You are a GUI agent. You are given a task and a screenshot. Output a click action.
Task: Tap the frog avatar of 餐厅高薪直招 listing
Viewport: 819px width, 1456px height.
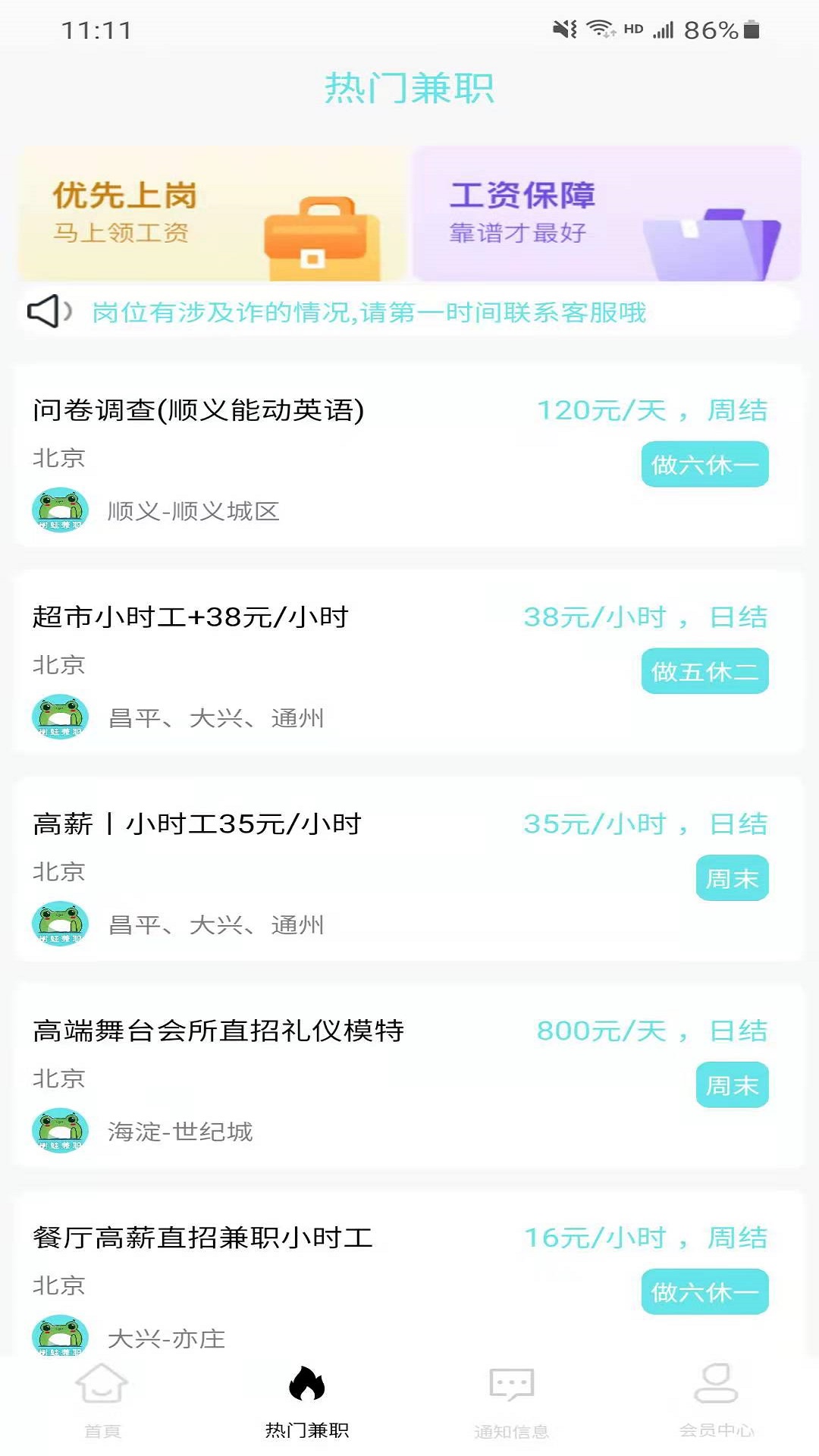coord(61,1336)
